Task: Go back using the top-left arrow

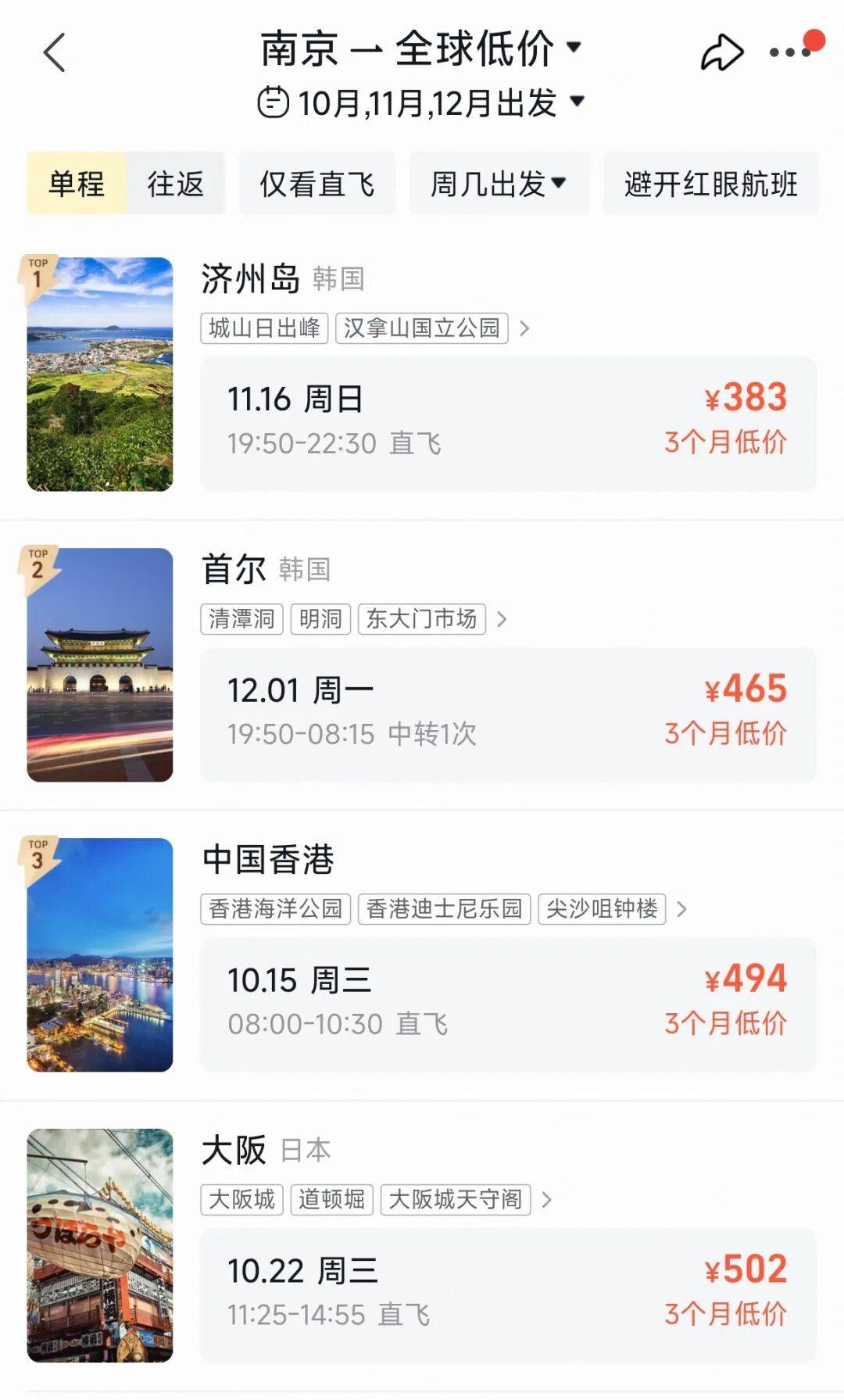Action: 55,53
